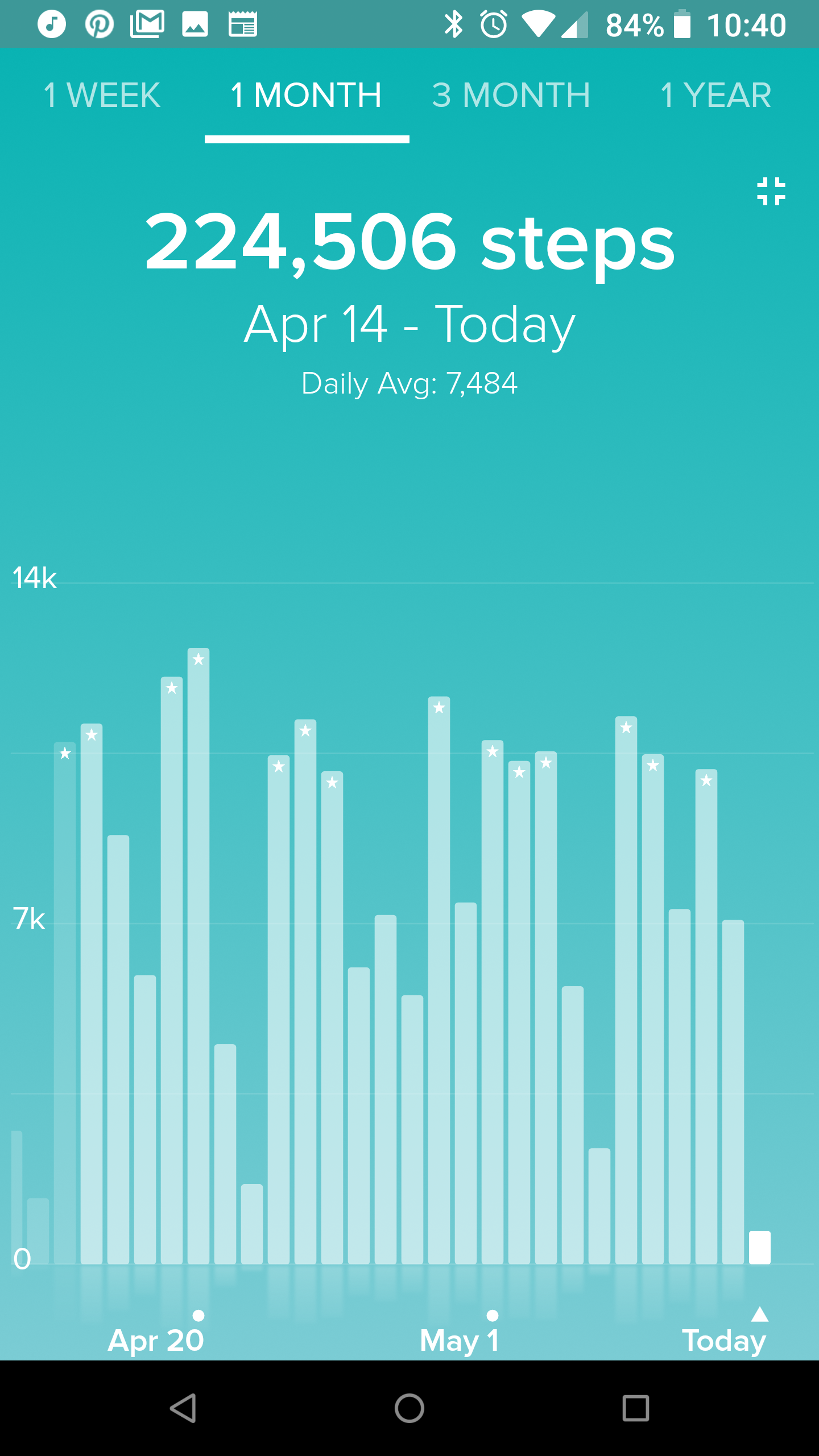The width and height of the screenshot is (819, 1456).
Task: Select the 1 MONTH tab
Action: click(x=307, y=95)
